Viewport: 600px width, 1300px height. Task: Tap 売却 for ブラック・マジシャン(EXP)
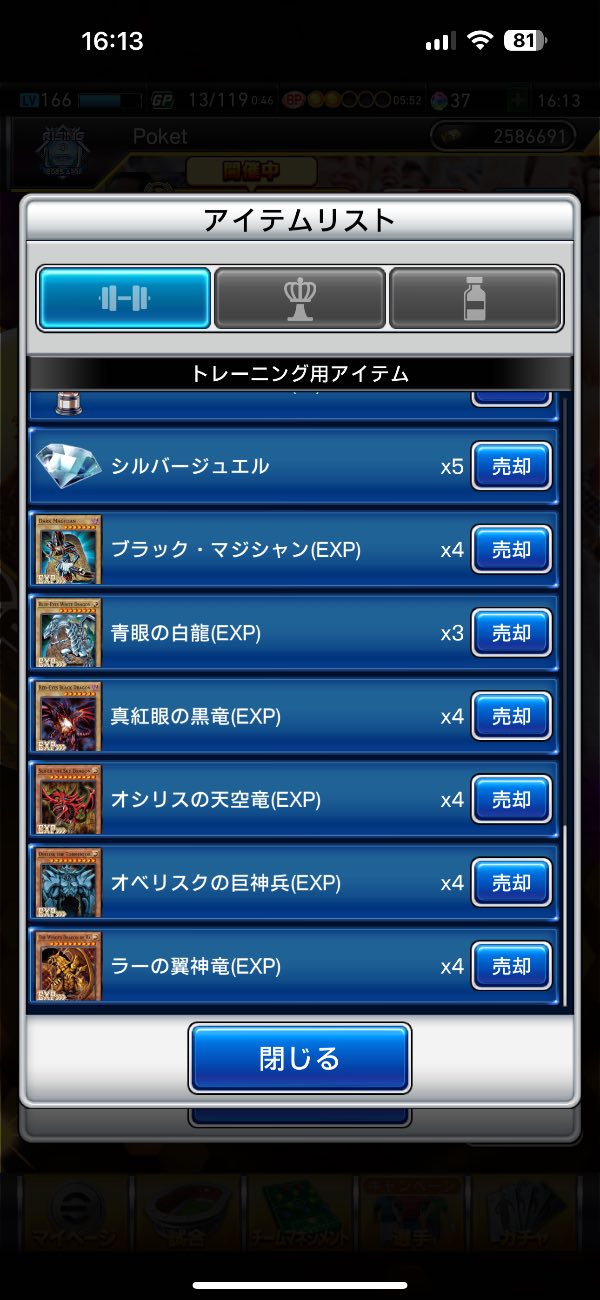(x=511, y=549)
